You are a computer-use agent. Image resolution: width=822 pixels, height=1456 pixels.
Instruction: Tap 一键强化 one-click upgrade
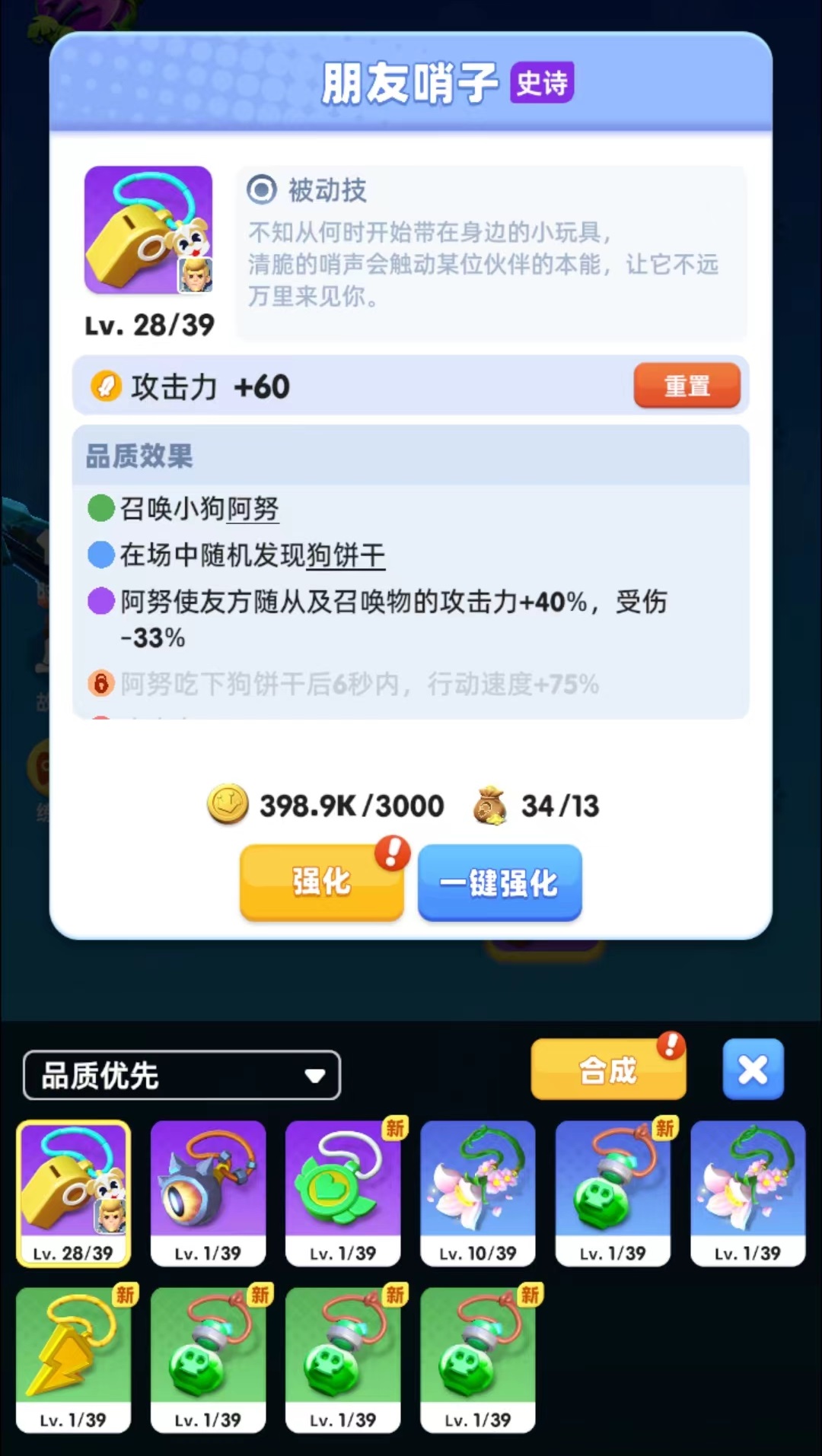click(499, 882)
